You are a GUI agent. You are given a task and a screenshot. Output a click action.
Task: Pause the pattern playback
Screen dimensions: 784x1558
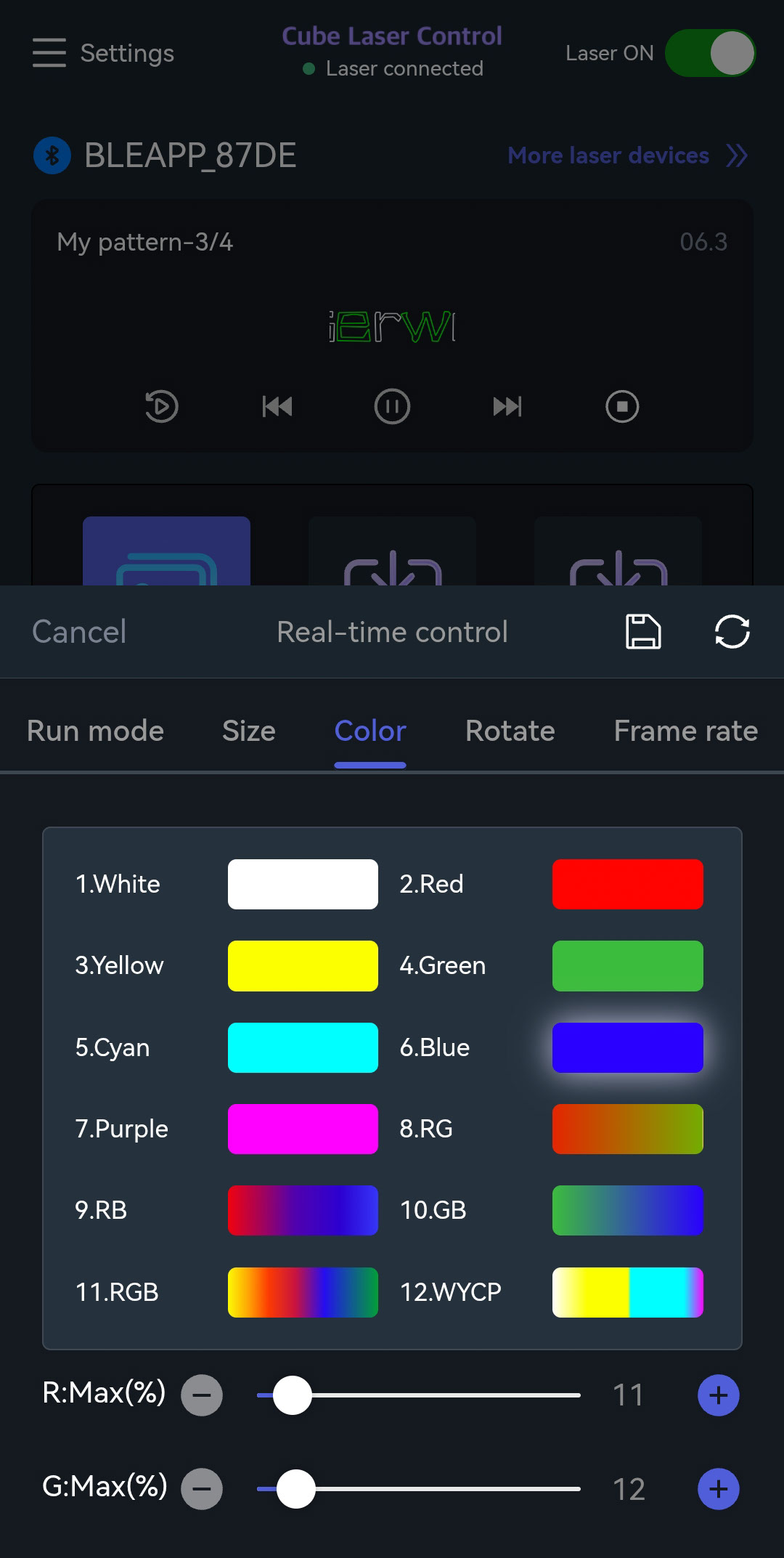(392, 406)
